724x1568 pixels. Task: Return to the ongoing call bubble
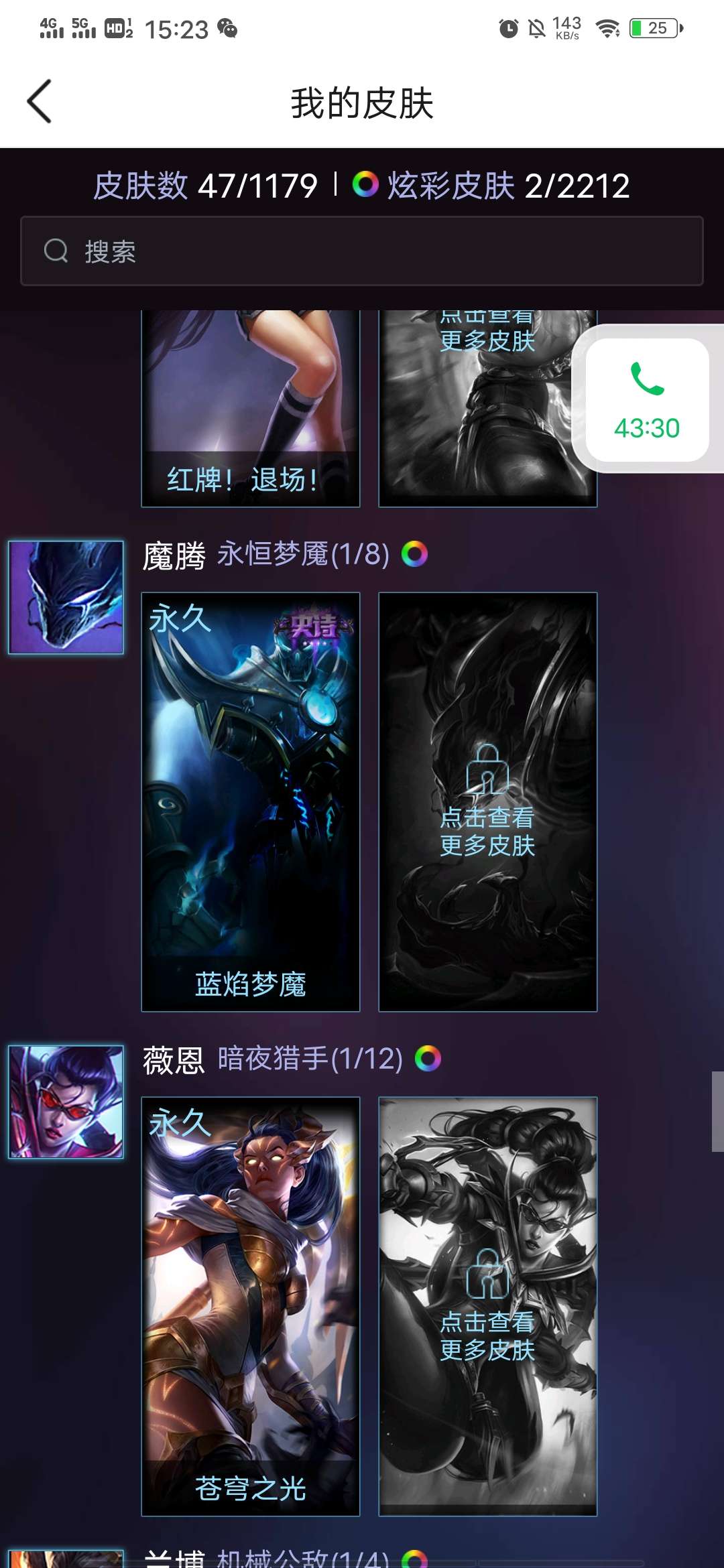pos(647,400)
